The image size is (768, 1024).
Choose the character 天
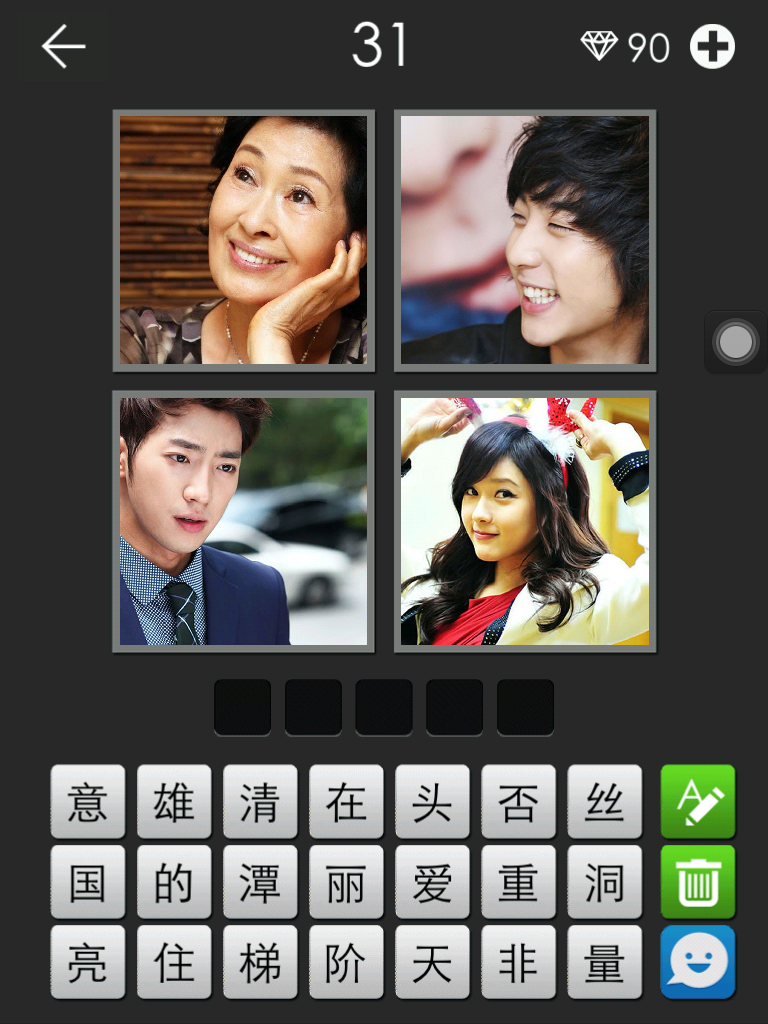[x=432, y=962]
